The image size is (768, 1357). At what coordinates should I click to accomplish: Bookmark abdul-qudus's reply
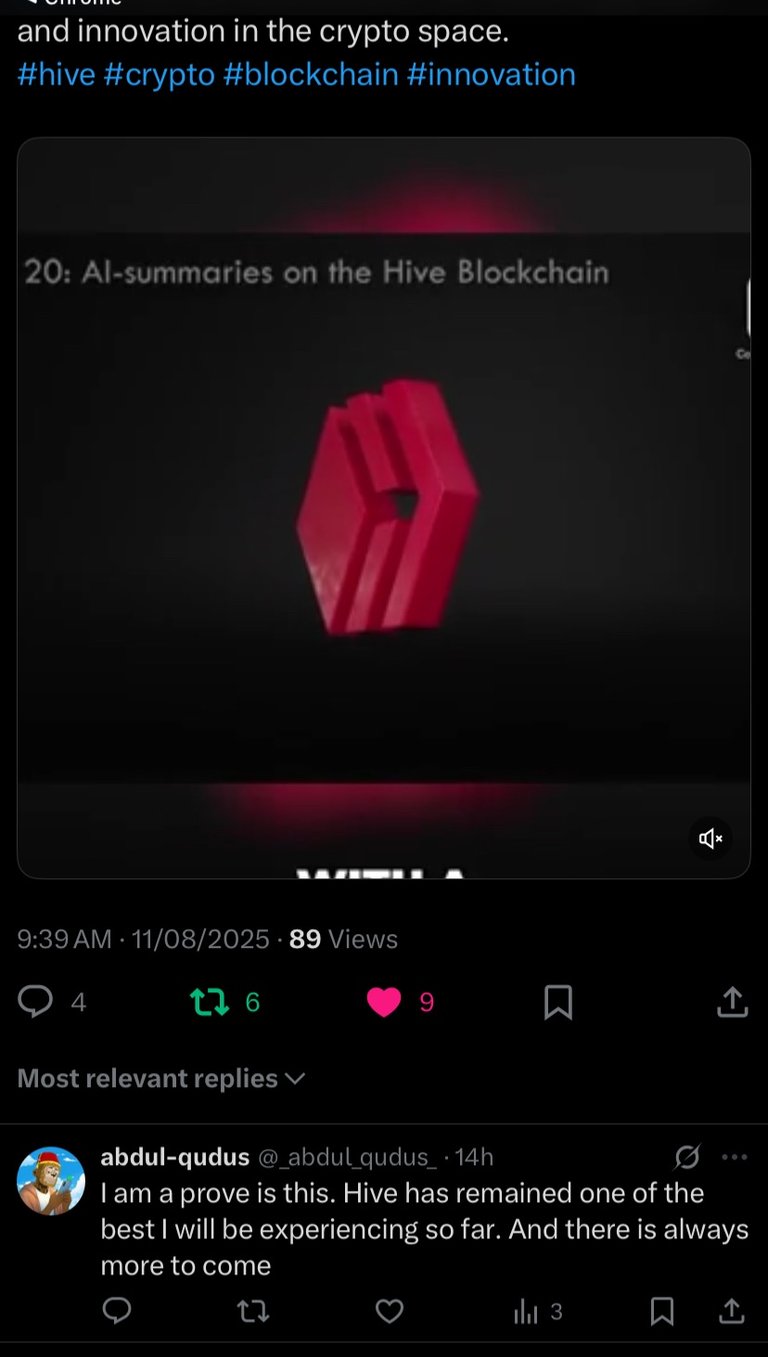click(662, 1310)
